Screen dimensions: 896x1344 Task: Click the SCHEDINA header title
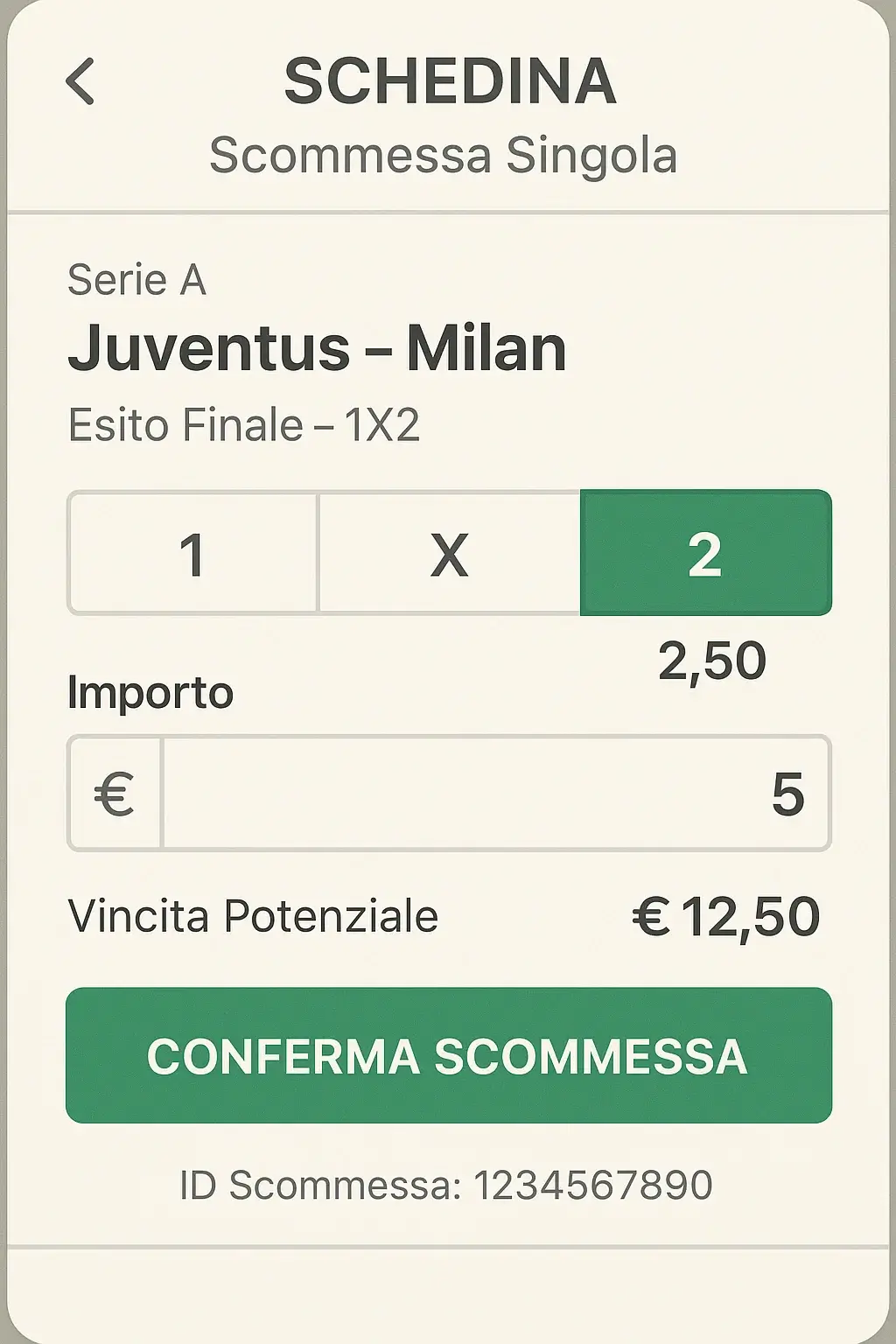tap(448, 80)
